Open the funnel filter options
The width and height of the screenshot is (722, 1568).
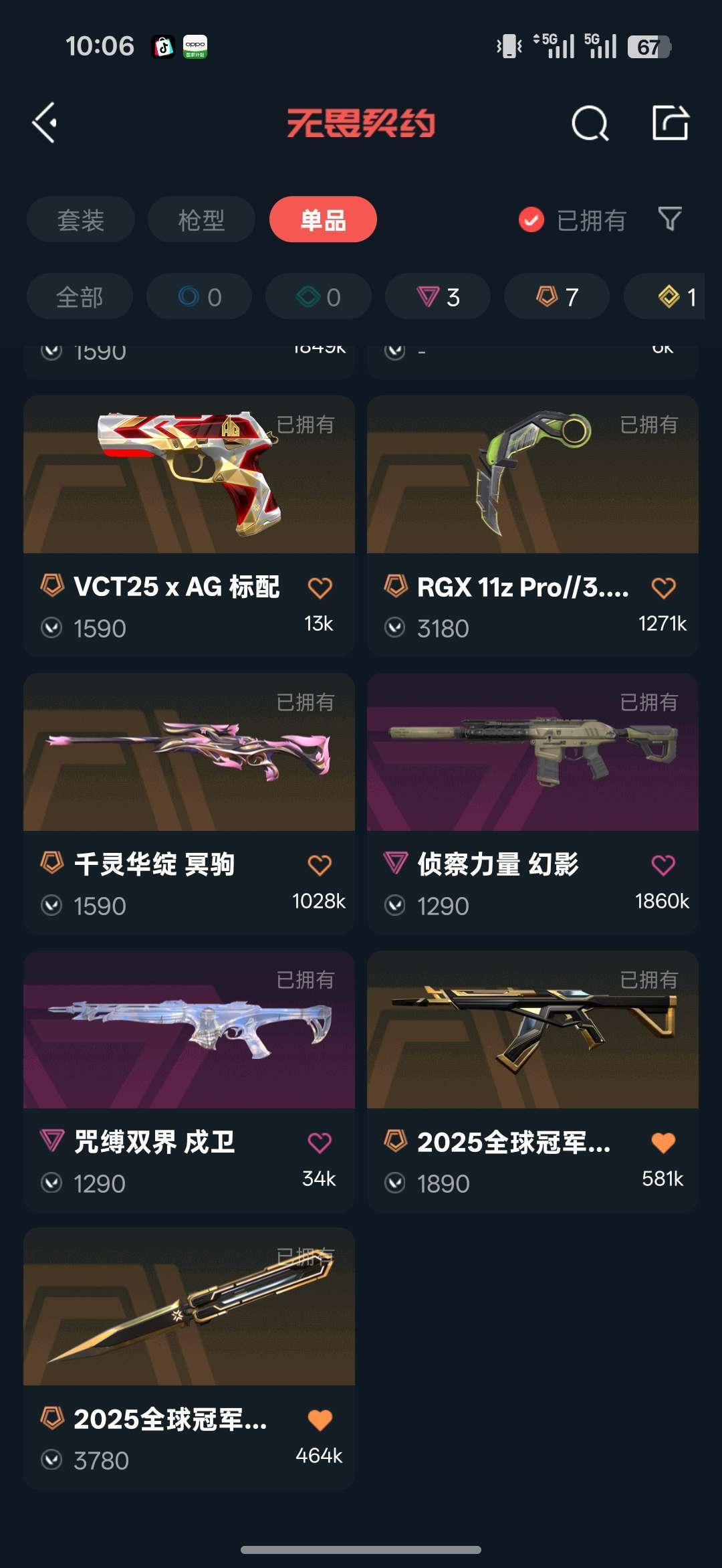(670, 219)
